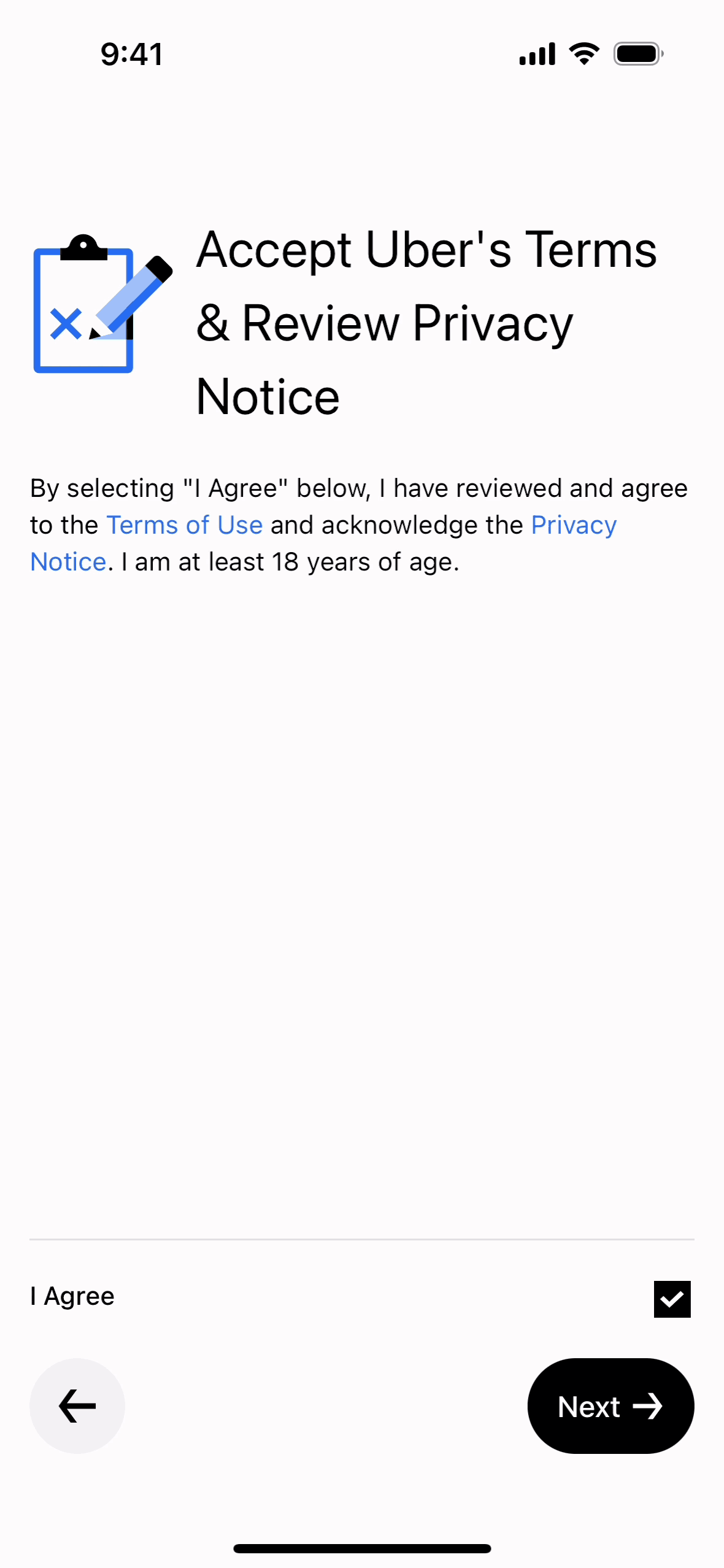Uncheck the I Agree checkbox
The image size is (724, 1568).
coord(672,1299)
